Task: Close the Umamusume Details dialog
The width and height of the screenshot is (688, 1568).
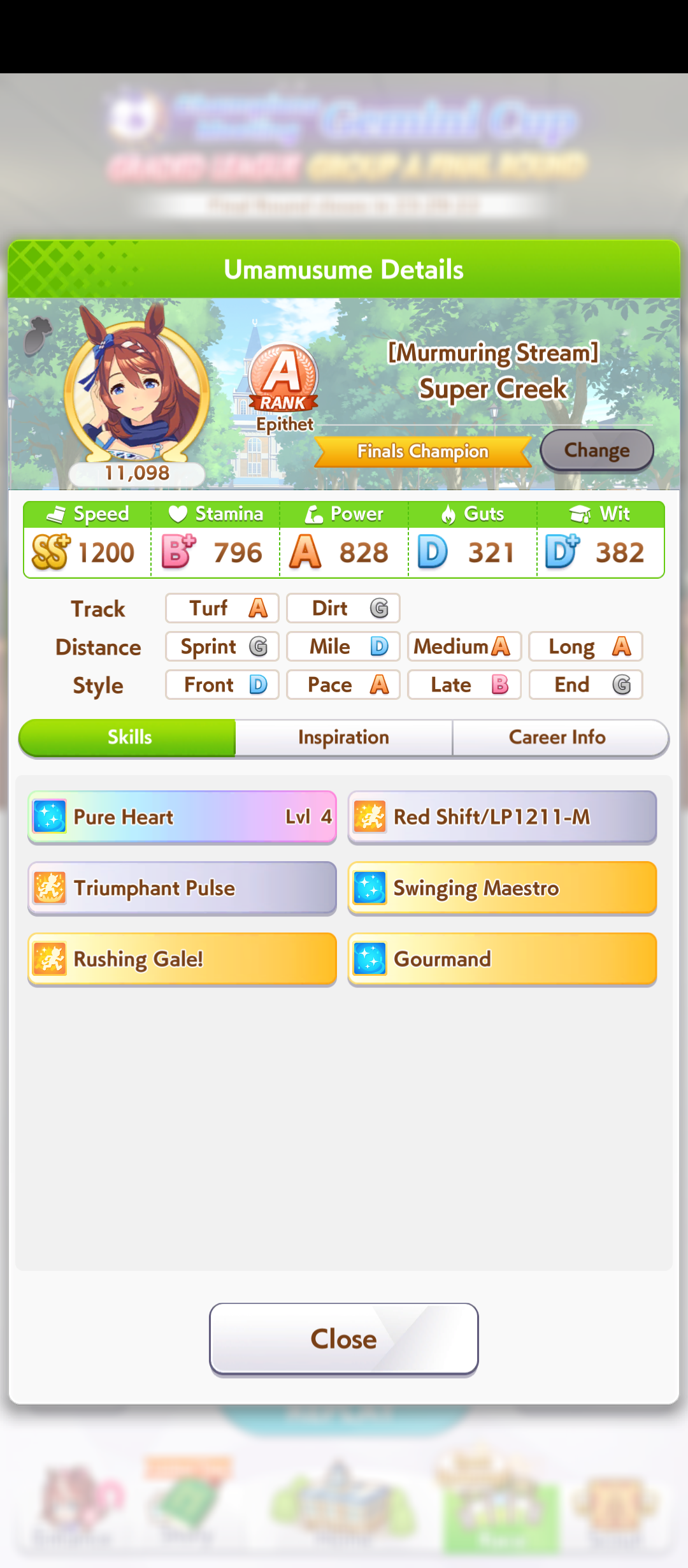Action: pos(344,1339)
